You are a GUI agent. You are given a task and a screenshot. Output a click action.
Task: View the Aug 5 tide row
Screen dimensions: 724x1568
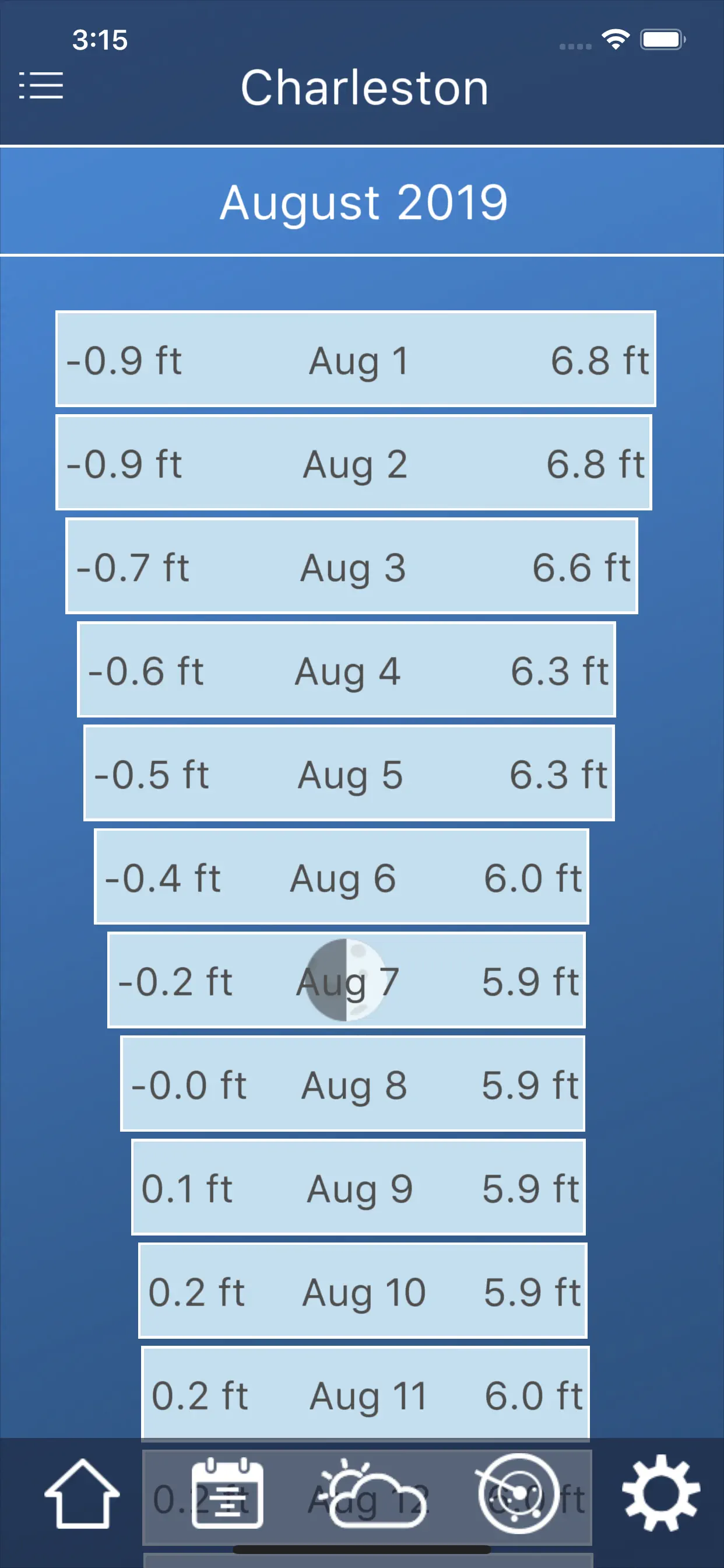(x=349, y=773)
